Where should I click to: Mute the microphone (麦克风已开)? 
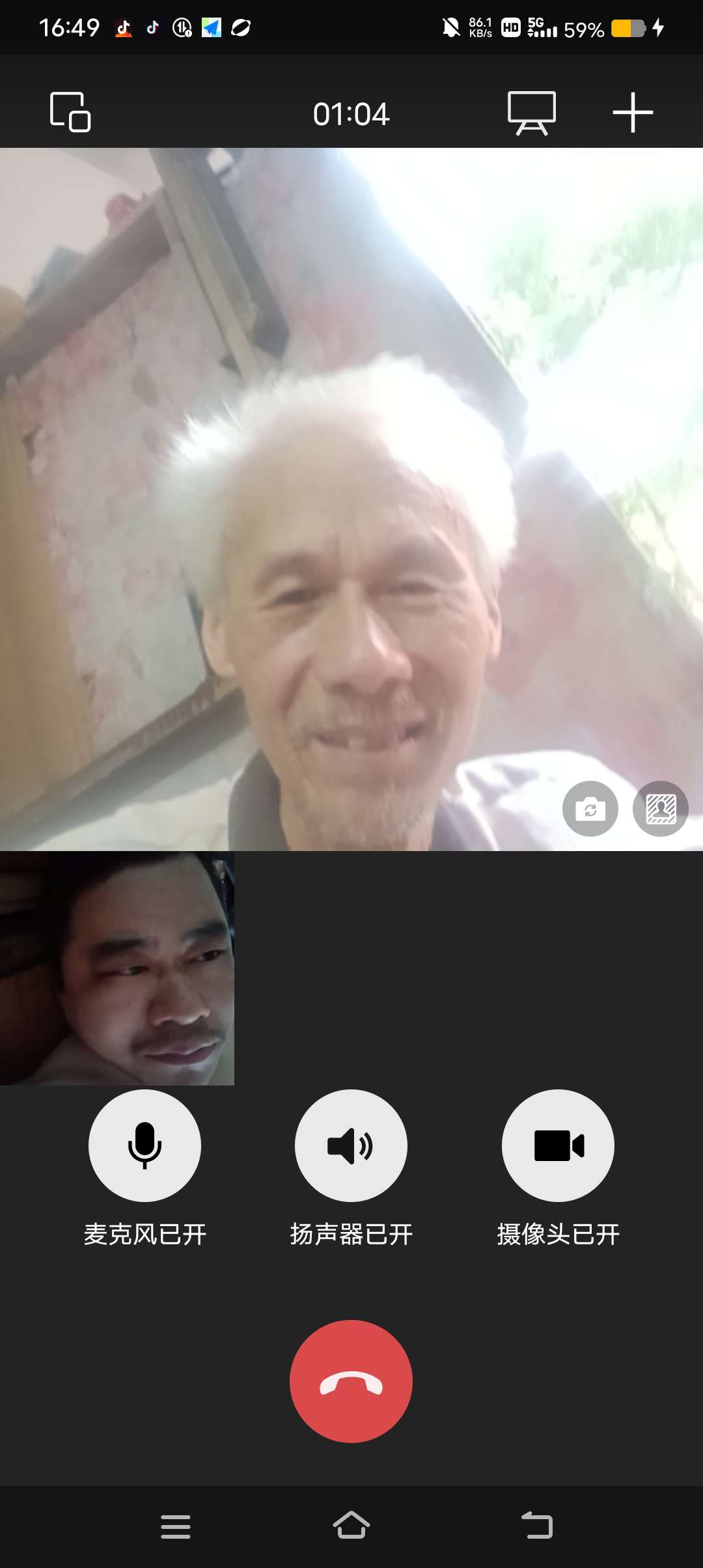145,1145
